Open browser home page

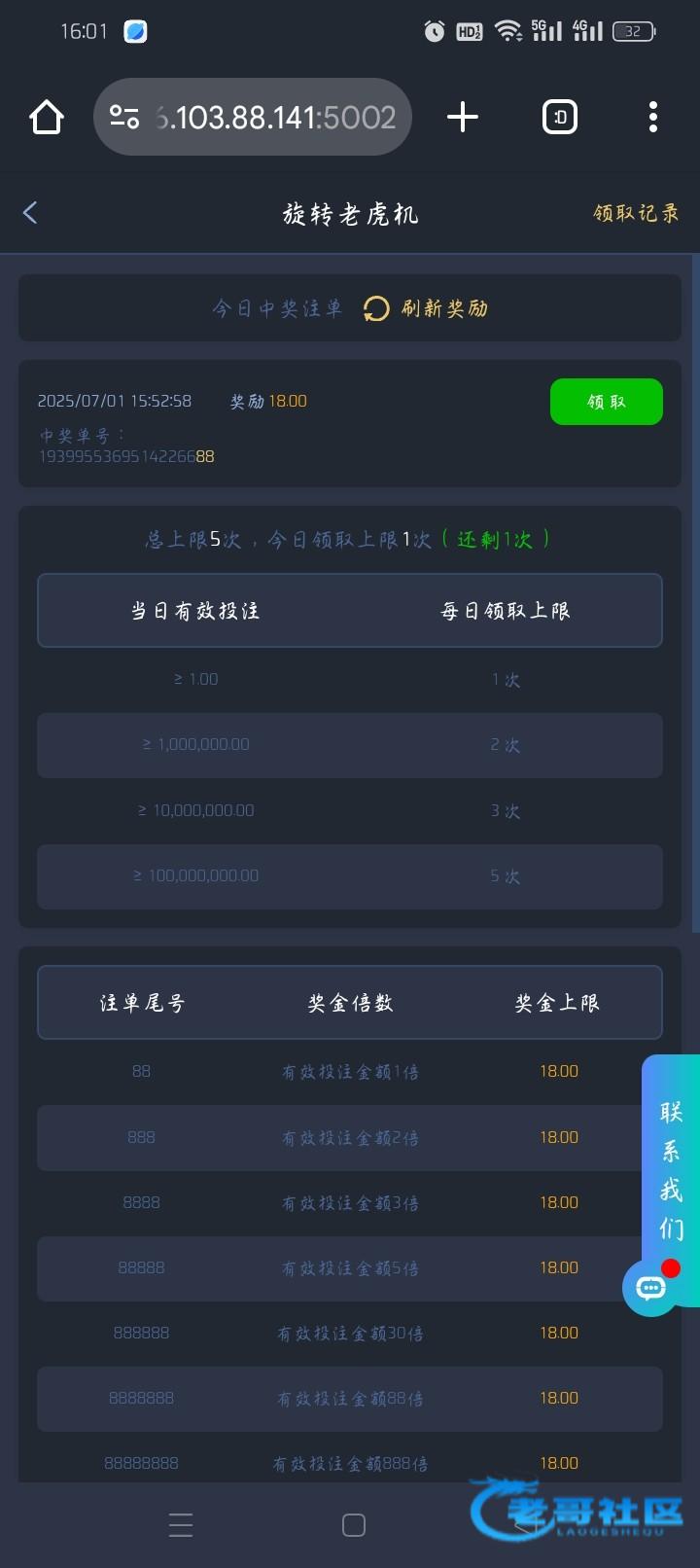(x=46, y=118)
